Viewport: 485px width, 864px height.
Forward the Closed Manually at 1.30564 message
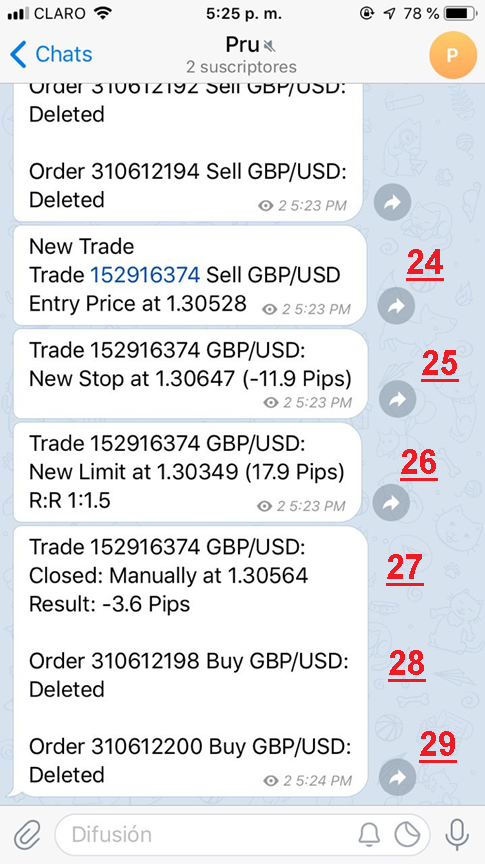point(397,777)
